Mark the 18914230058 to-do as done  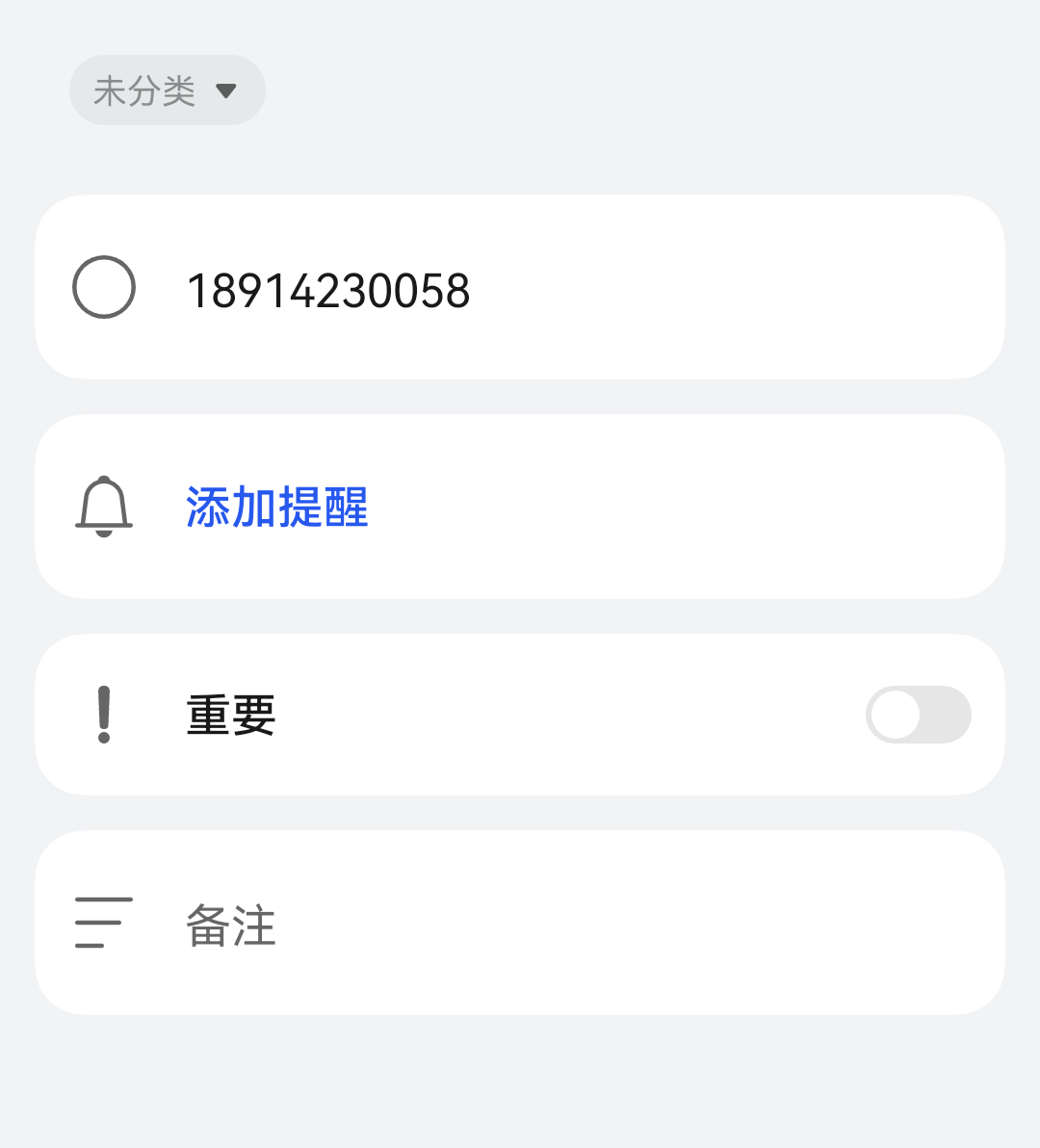(104, 287)
